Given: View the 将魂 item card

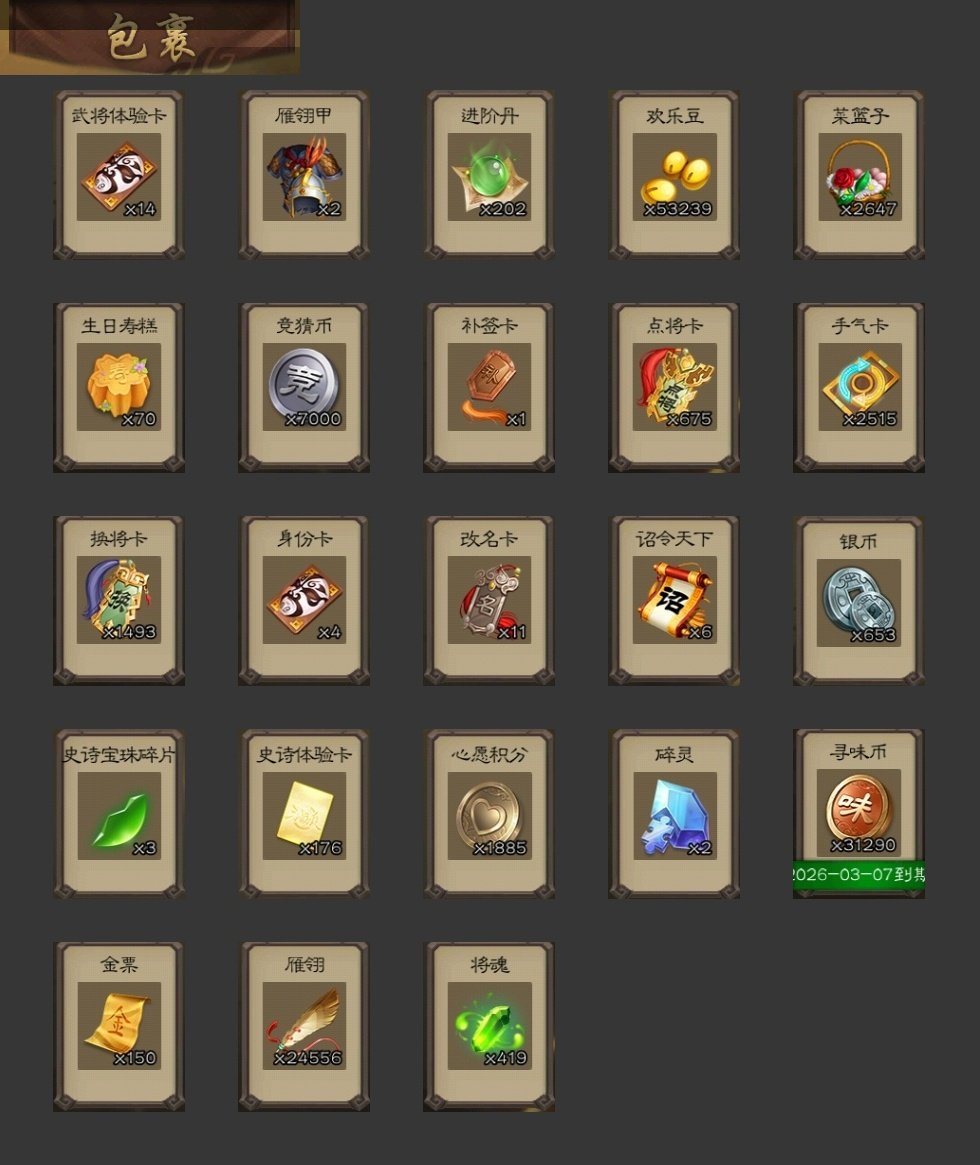Looking at the screenshot, I should point(489,1026).
